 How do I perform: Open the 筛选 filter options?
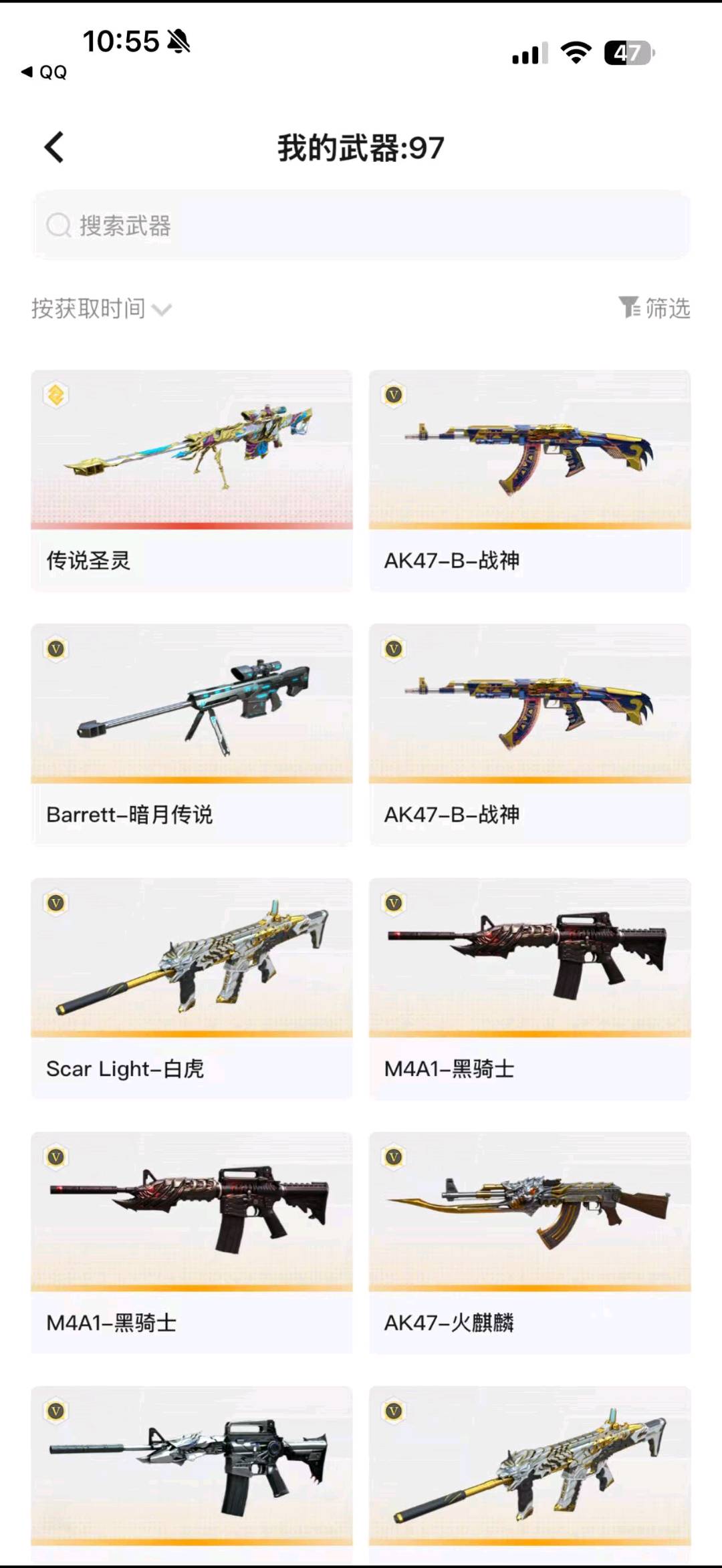tap(654, 308)
